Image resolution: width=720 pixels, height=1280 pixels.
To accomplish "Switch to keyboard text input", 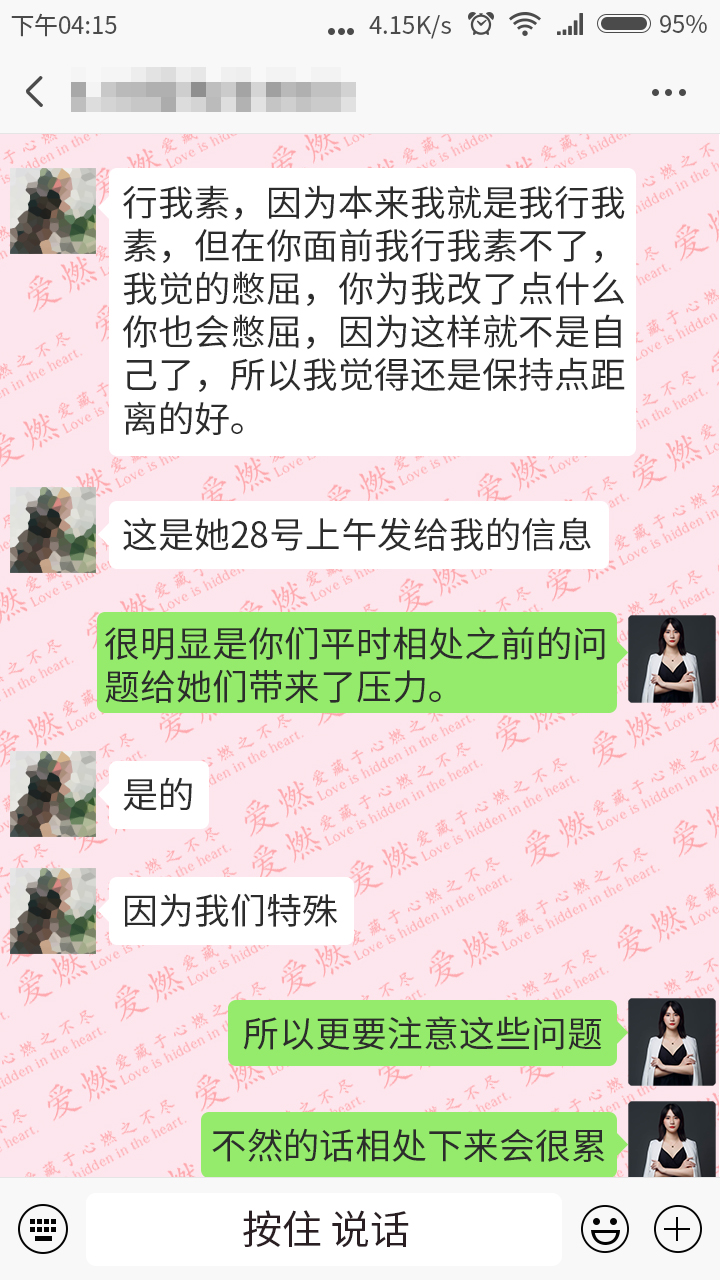I will point(43,1228).
